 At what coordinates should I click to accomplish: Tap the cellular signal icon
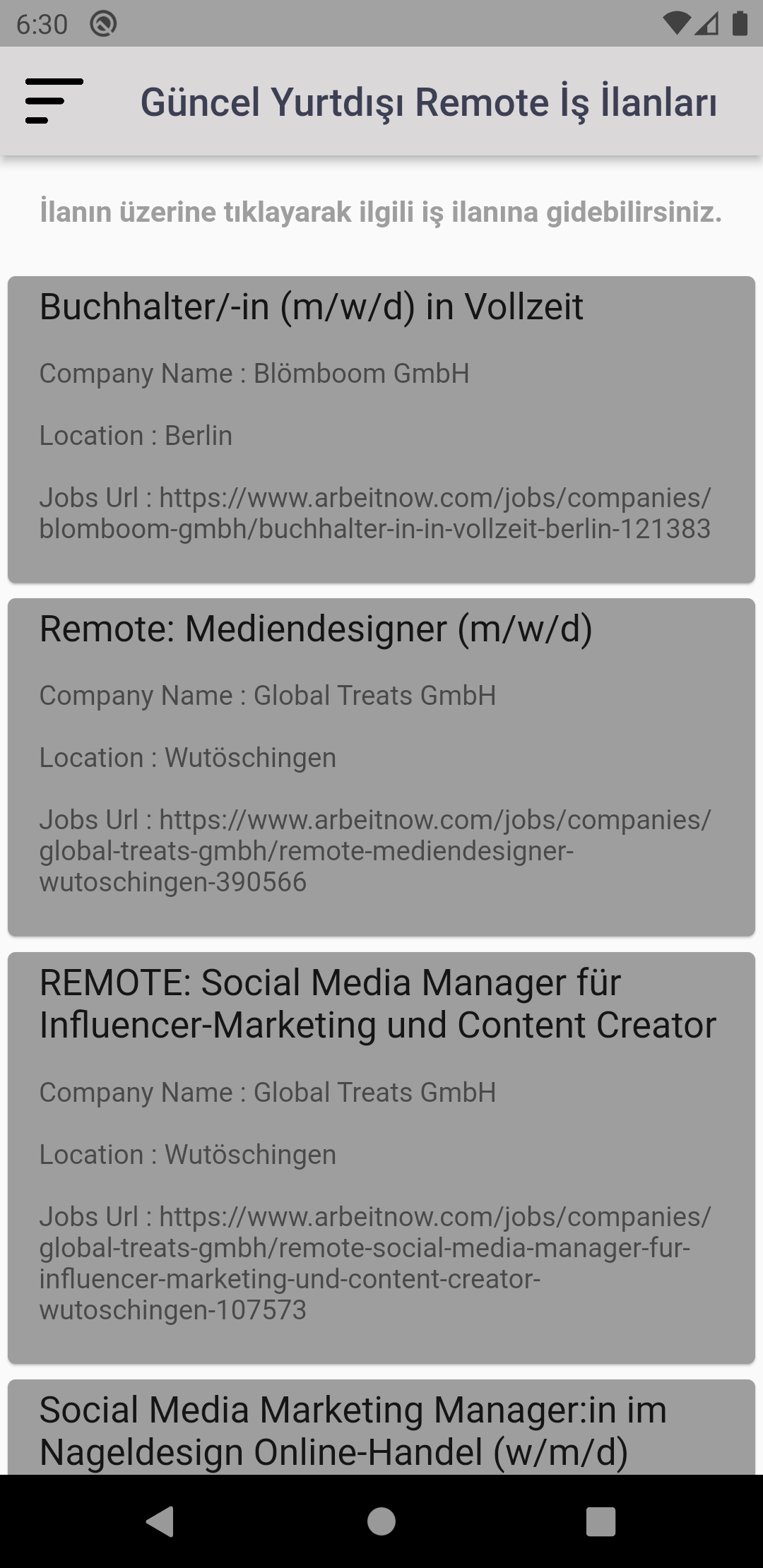click(x=709, y=23)
